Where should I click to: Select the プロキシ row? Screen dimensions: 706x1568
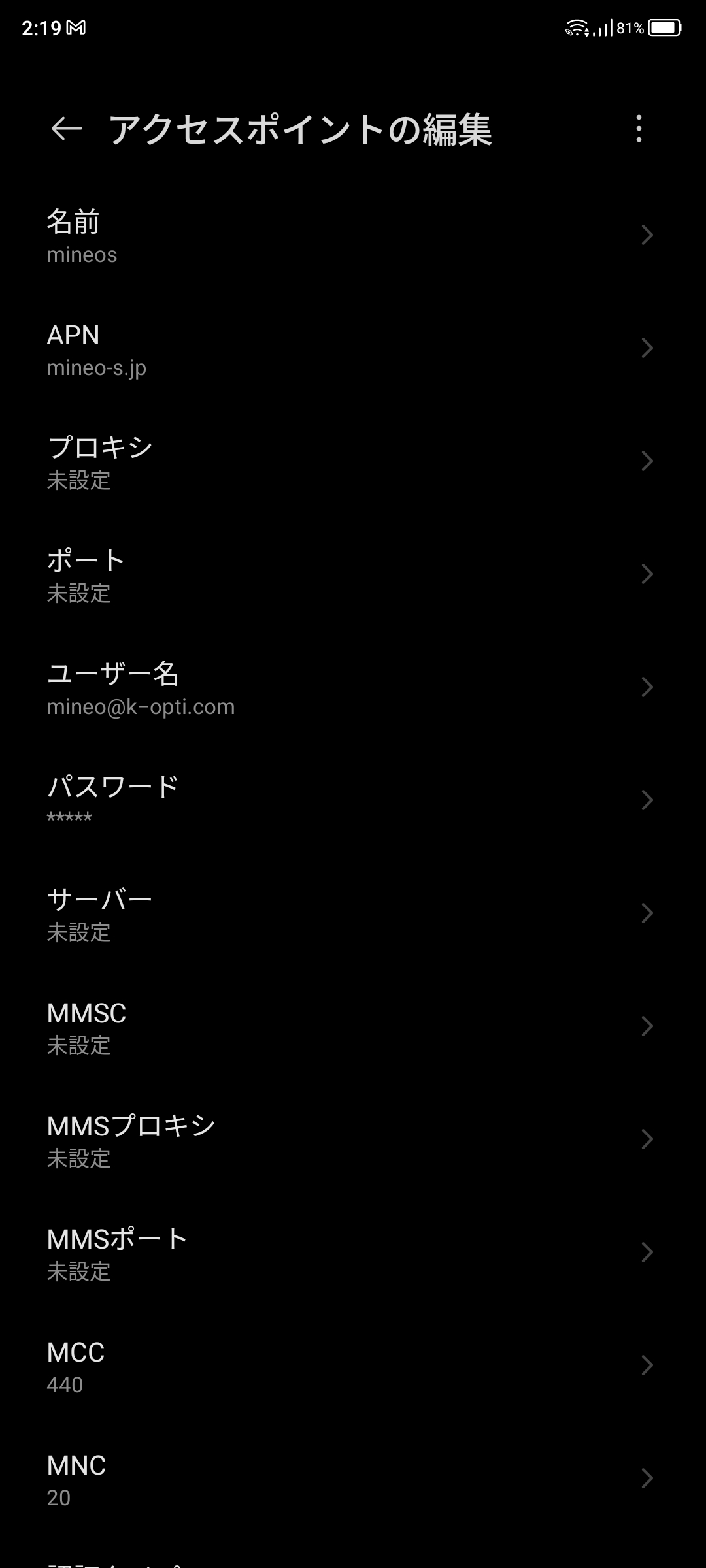(x=353, y=462)
